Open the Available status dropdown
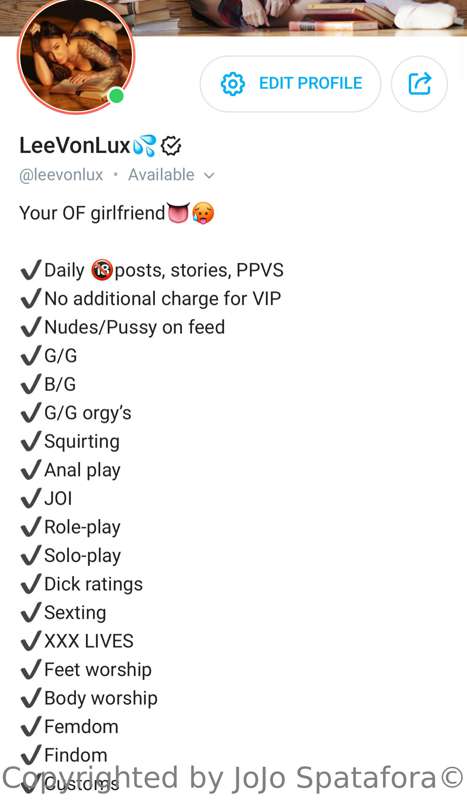Viewport: 467px width, 800px height. (x=171, y=175)
